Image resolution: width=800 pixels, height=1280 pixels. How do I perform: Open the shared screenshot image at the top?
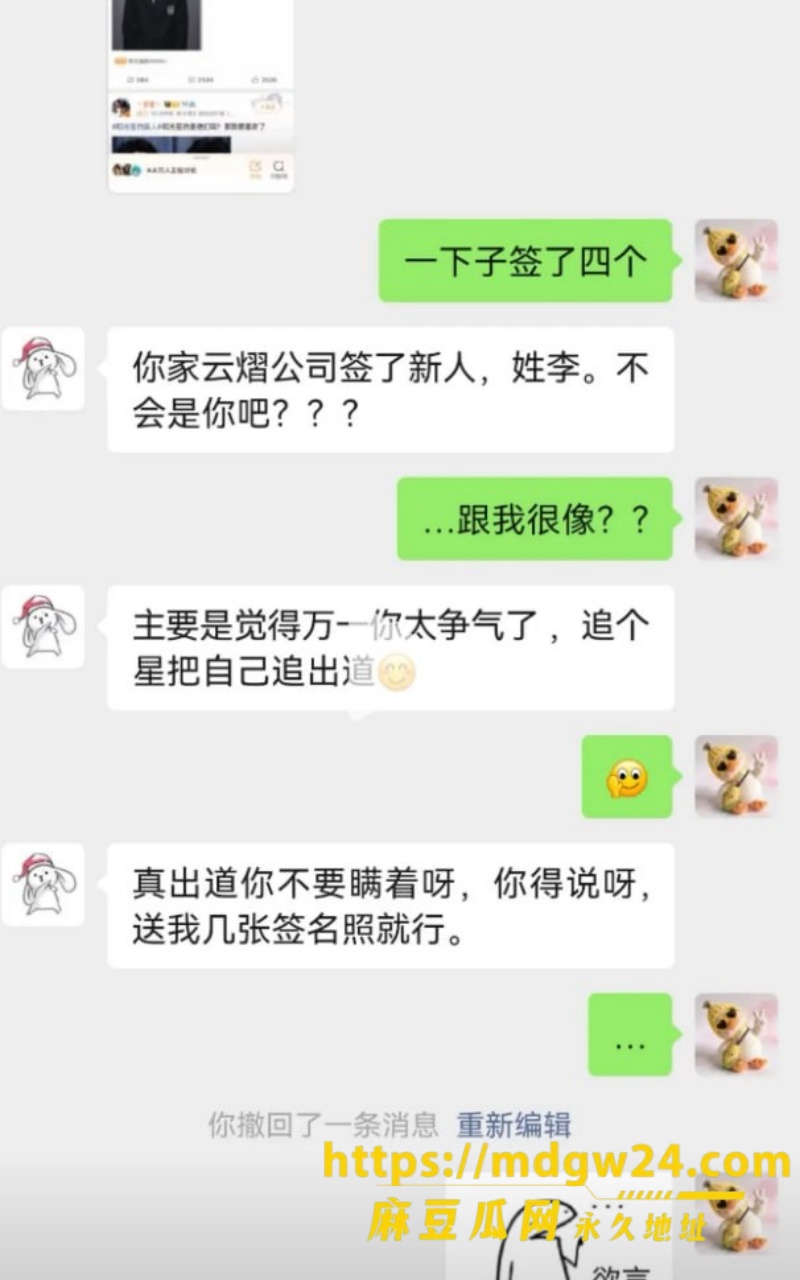point(201,95)
